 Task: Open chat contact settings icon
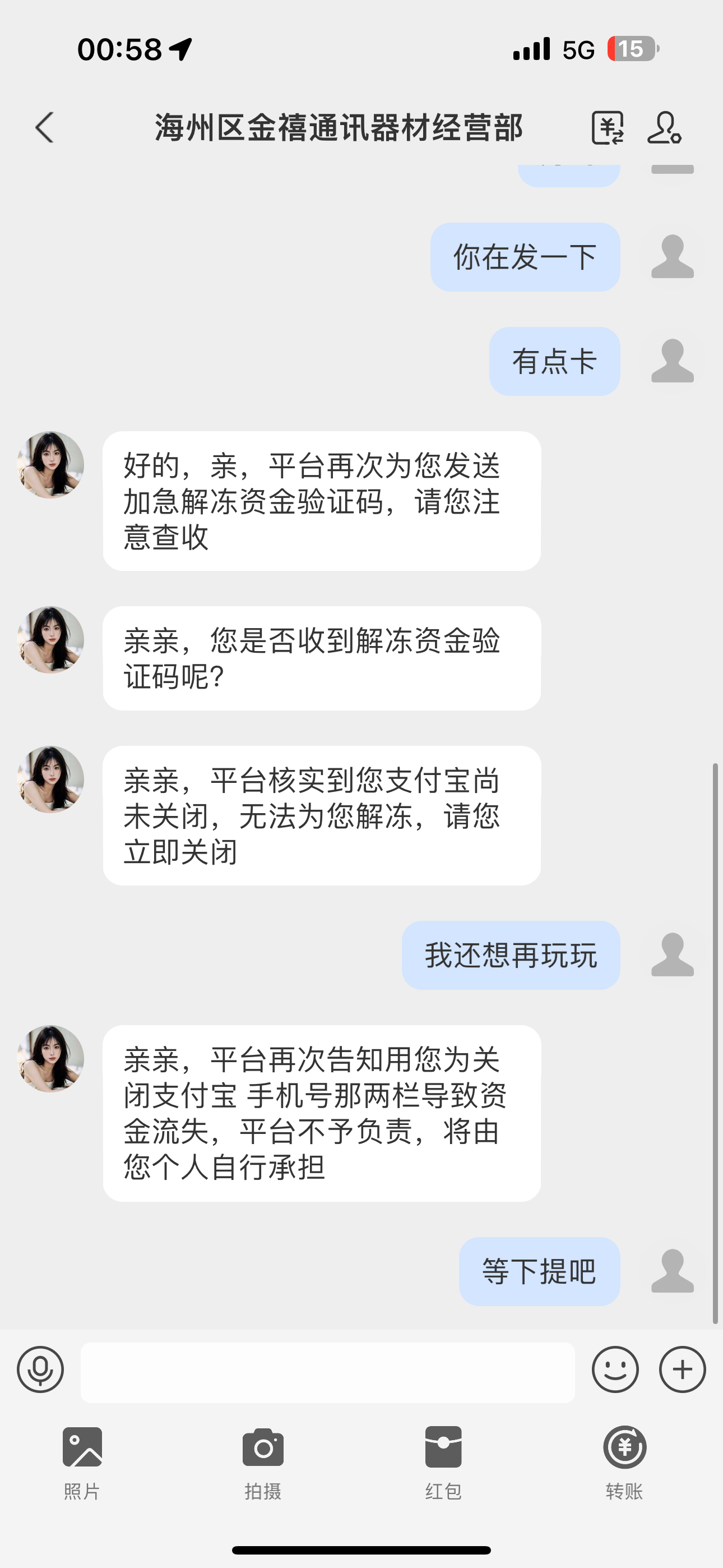(664, 128)
